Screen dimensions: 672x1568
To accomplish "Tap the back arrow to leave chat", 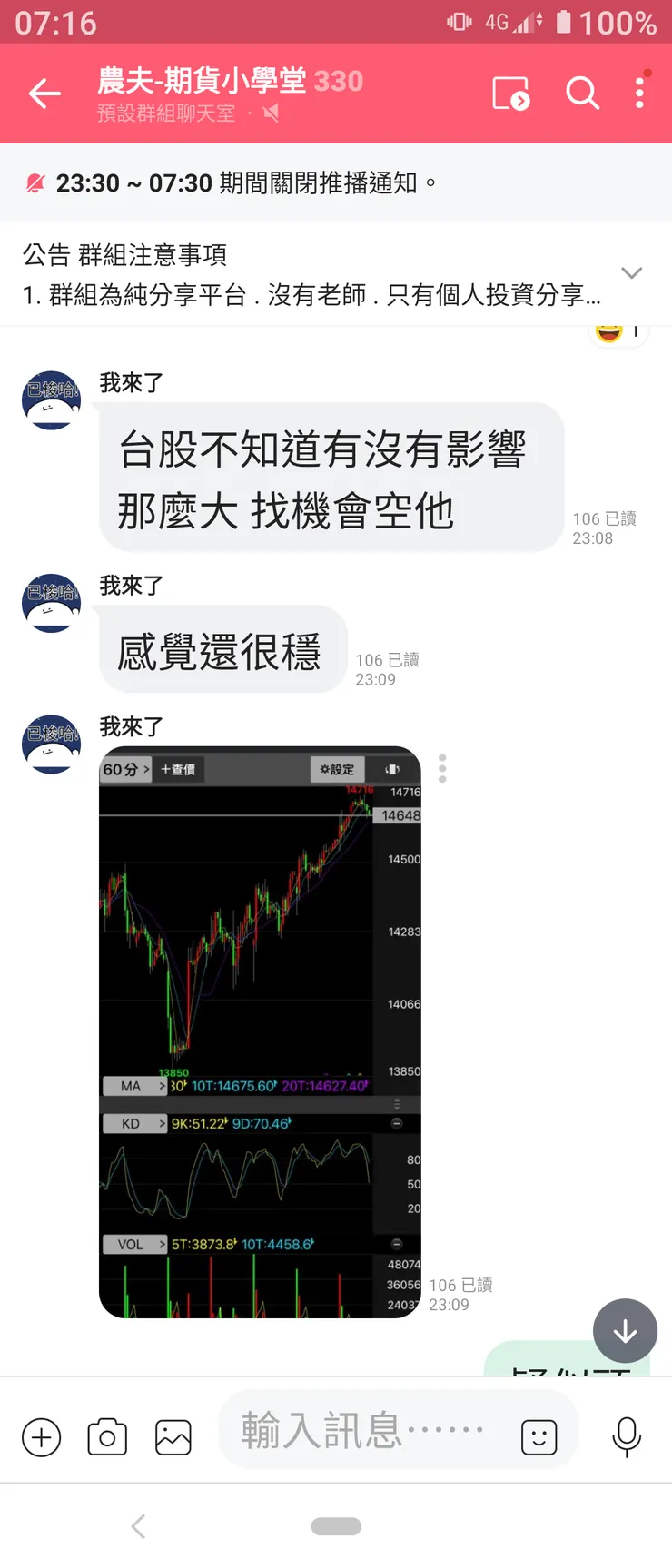I will tap(44, 94).
